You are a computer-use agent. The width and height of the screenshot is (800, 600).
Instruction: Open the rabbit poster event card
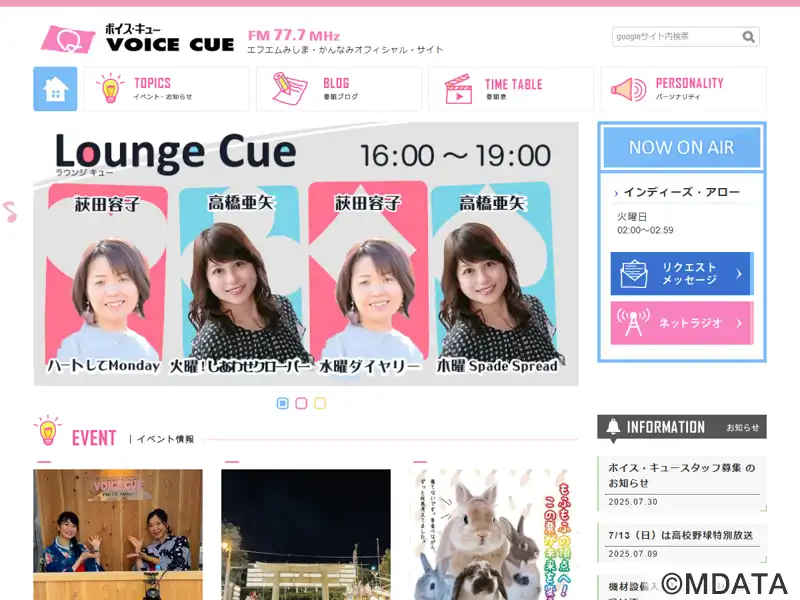pyautogui.click(x=494, y=535)
